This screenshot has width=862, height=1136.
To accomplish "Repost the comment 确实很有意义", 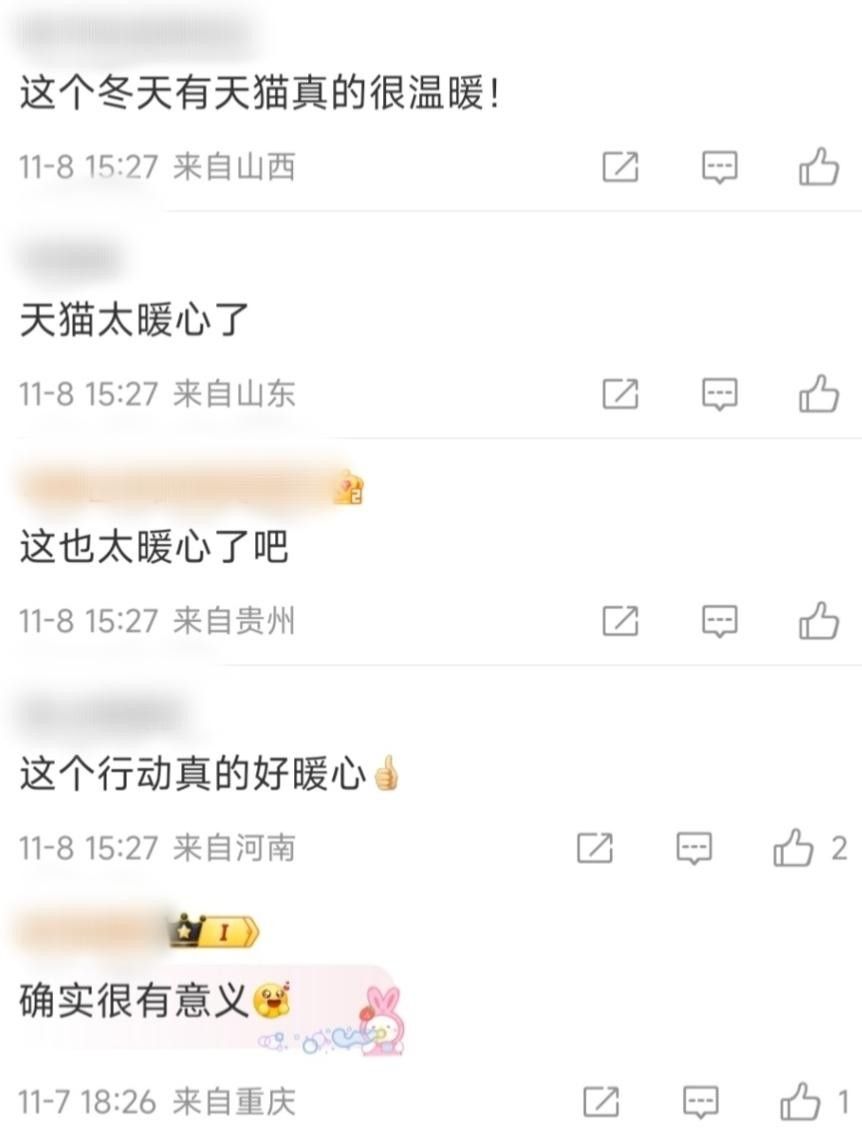I will click(600, 1102).
